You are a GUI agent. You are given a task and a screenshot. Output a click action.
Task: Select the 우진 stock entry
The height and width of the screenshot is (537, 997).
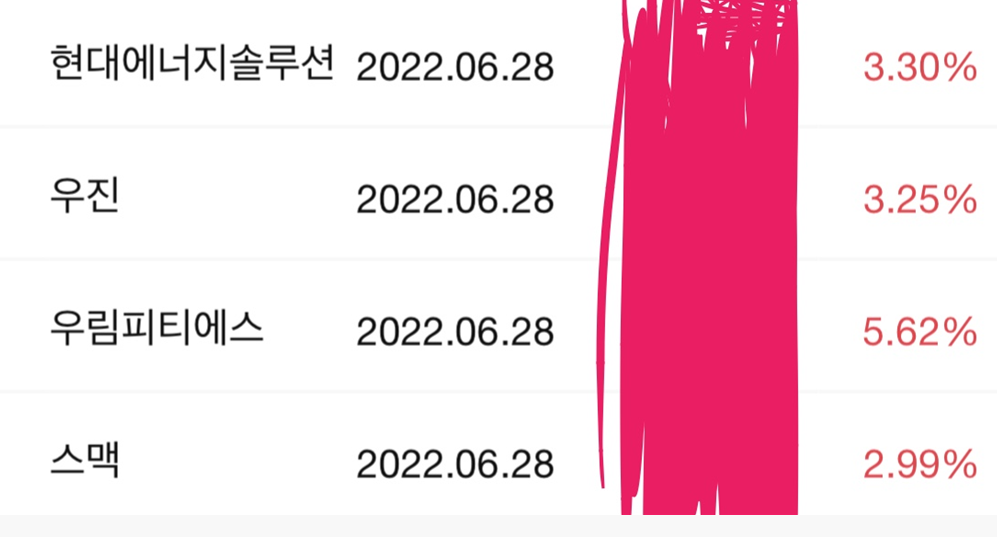pyautogui.click(x=86, y=197)
